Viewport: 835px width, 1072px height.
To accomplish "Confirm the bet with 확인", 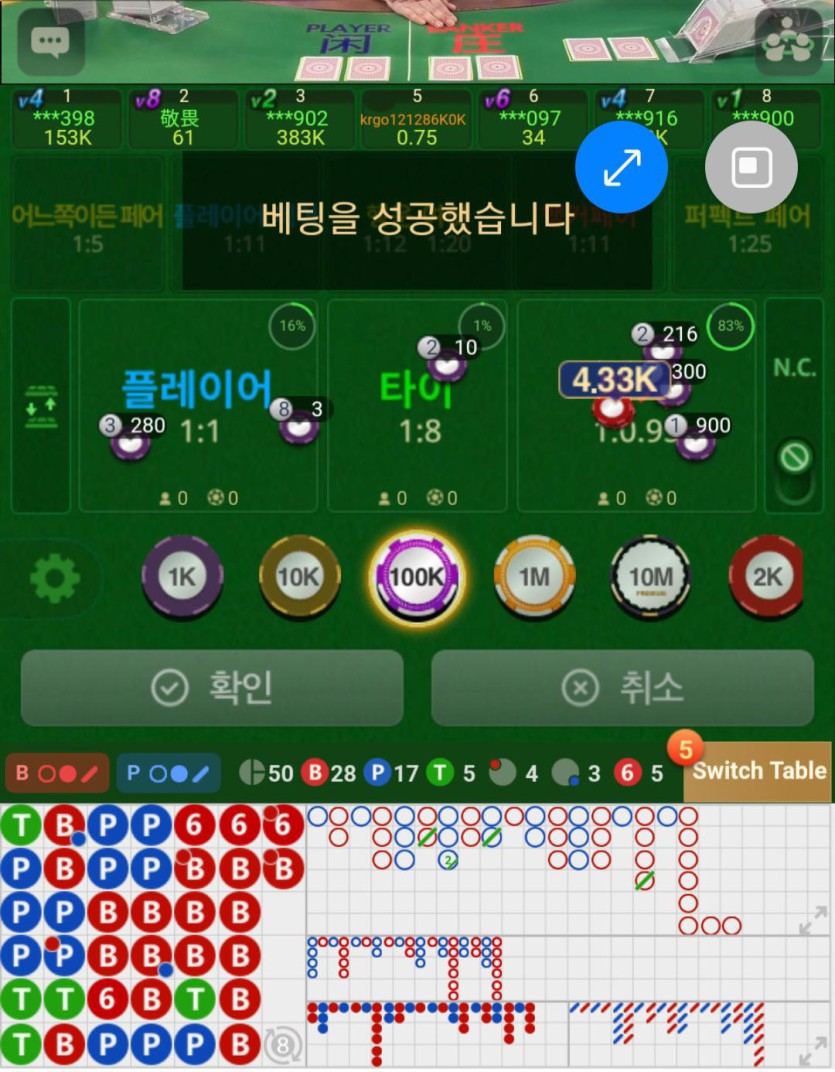I will click(x=212, y=688).
